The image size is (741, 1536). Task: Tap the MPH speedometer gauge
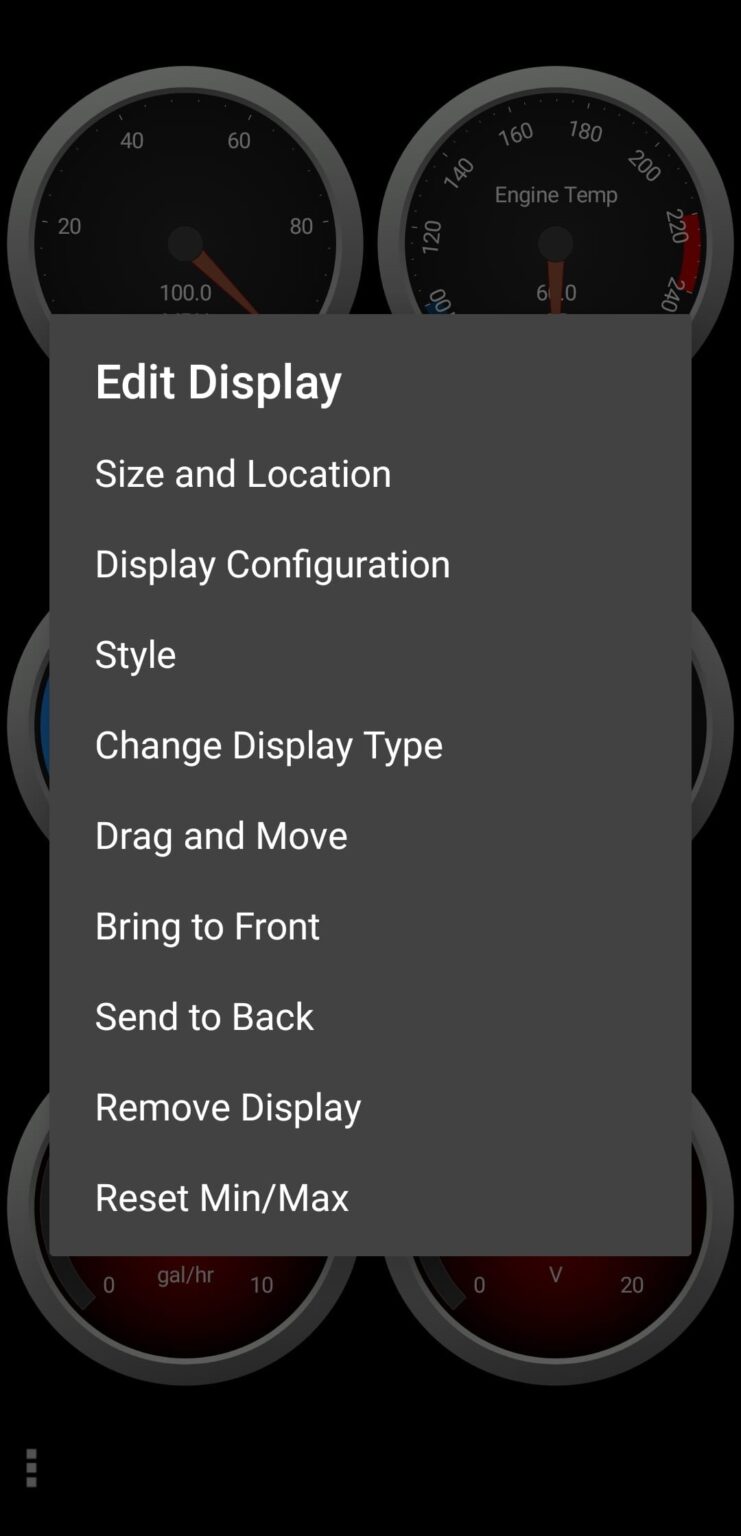185,200
